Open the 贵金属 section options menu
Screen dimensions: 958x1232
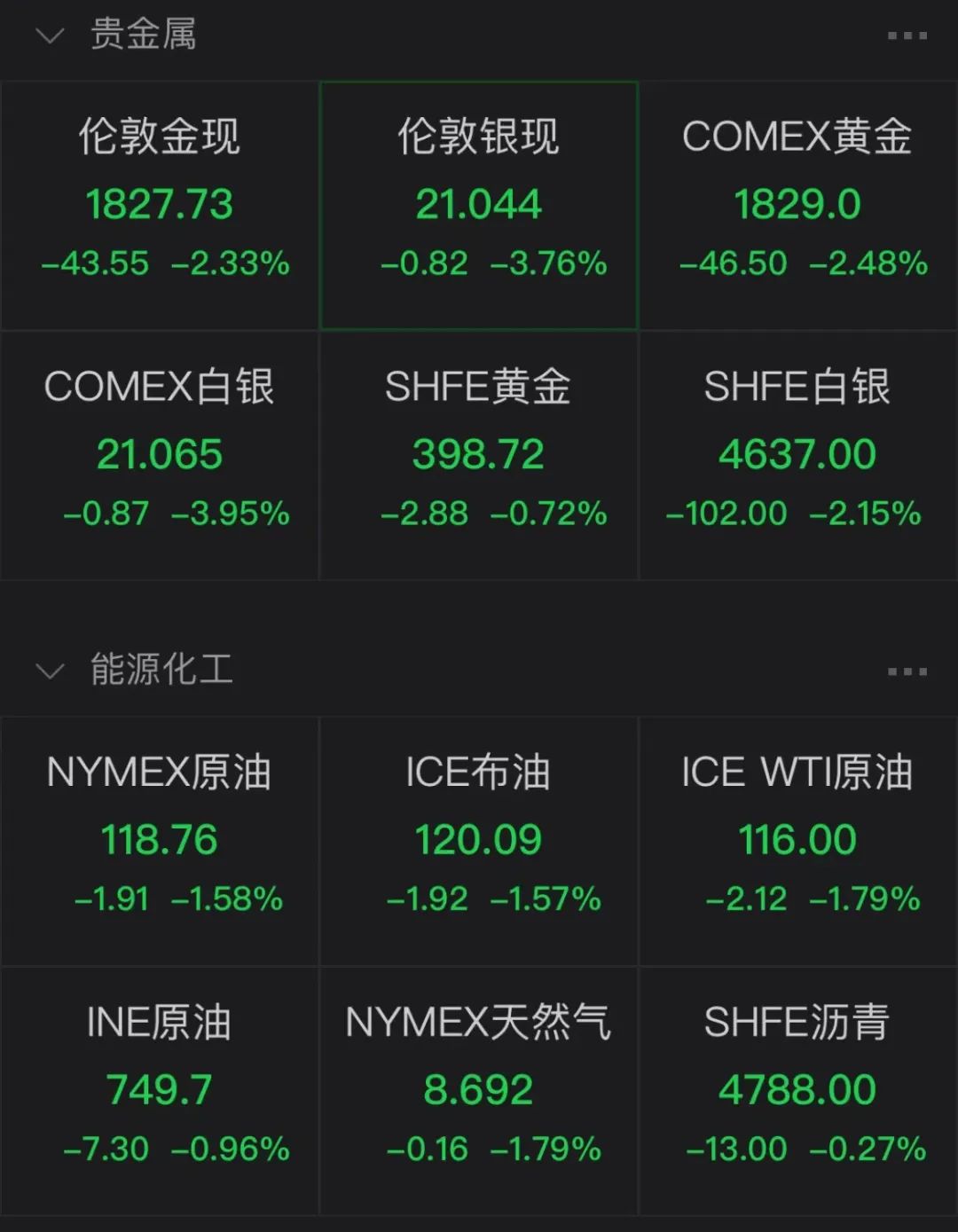pos(906,37)
